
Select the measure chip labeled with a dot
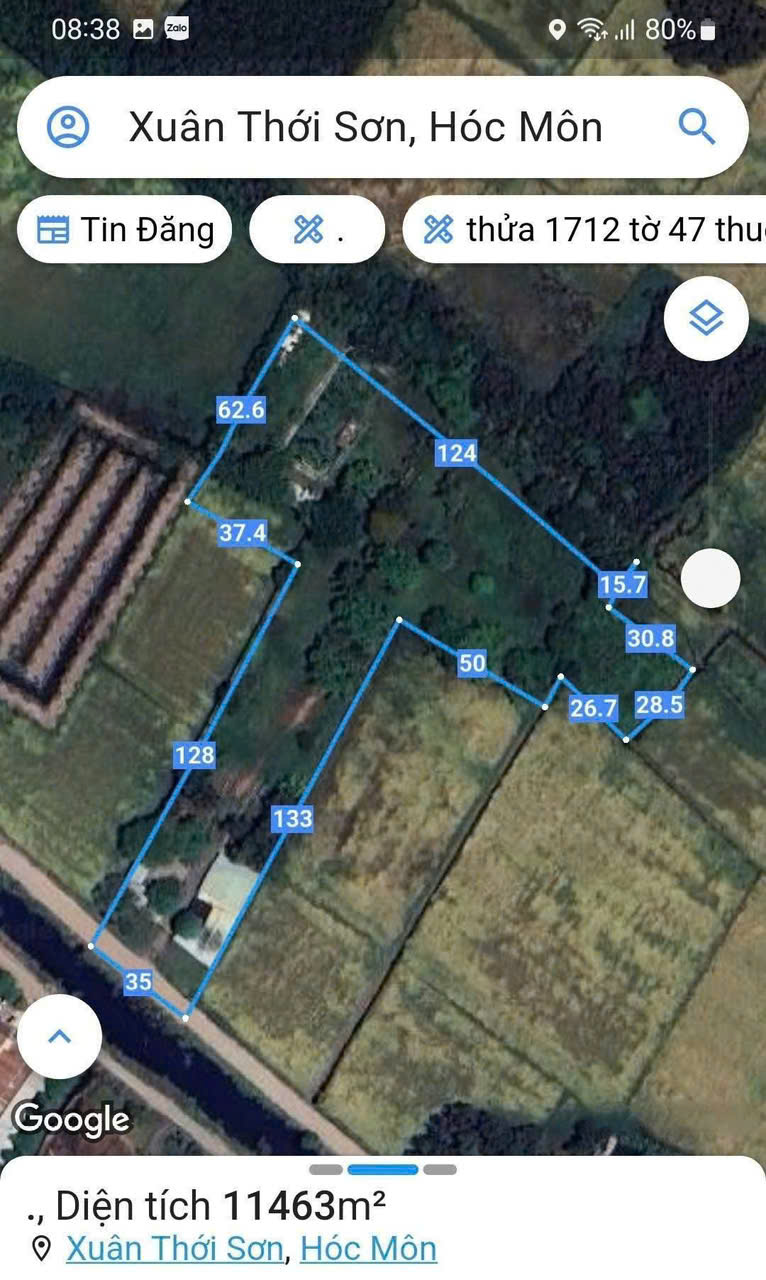point(317,230)
